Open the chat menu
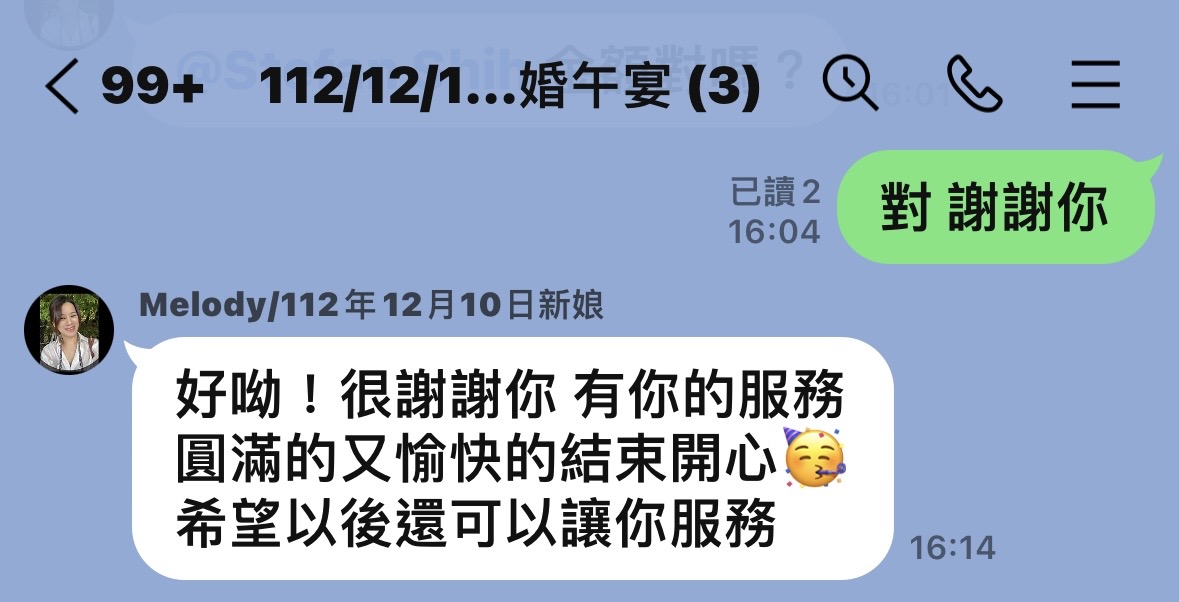Image resolution: width=1179 pixels, height=602 pixels. 1096,87
